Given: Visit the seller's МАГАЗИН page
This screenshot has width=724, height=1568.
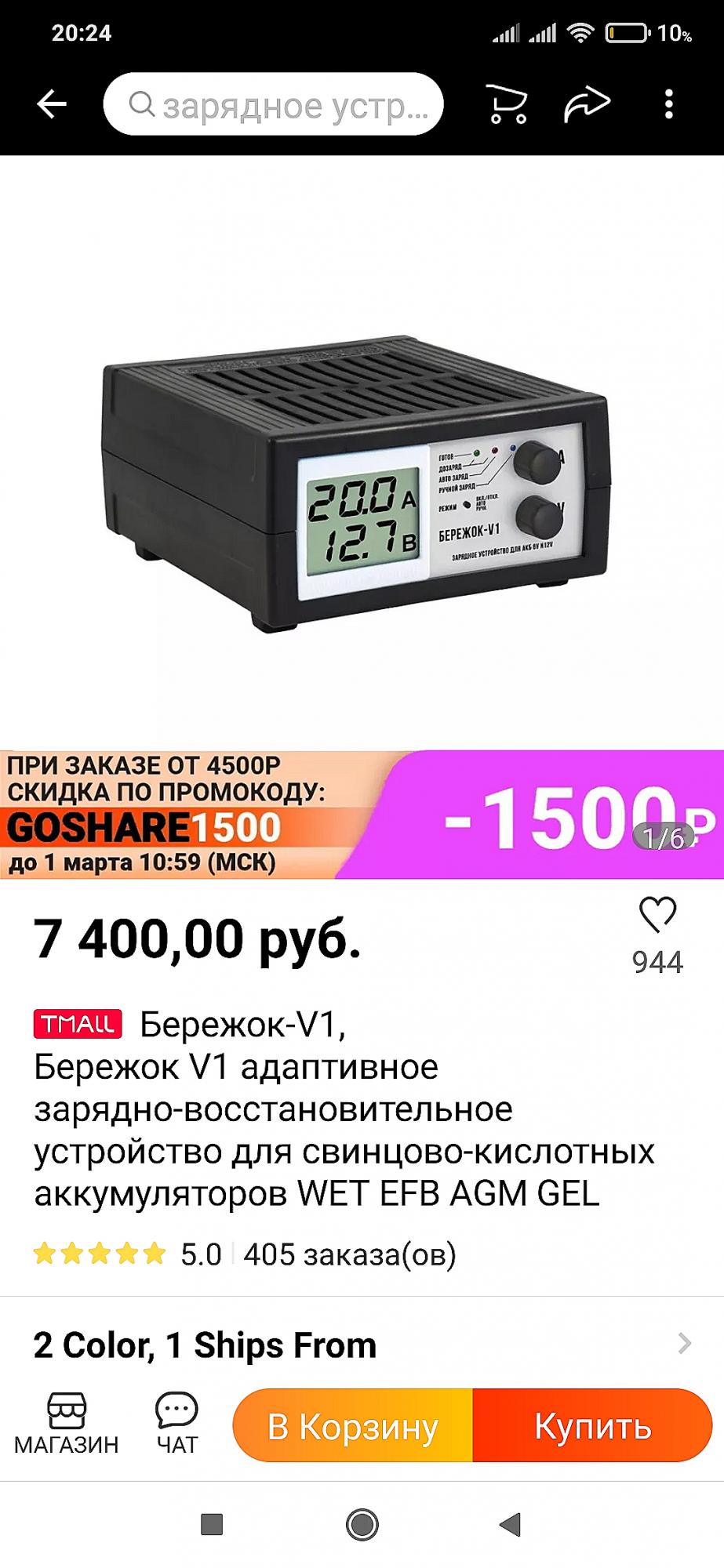Looking at the screenshot, I should click(x=67, y=1425).
